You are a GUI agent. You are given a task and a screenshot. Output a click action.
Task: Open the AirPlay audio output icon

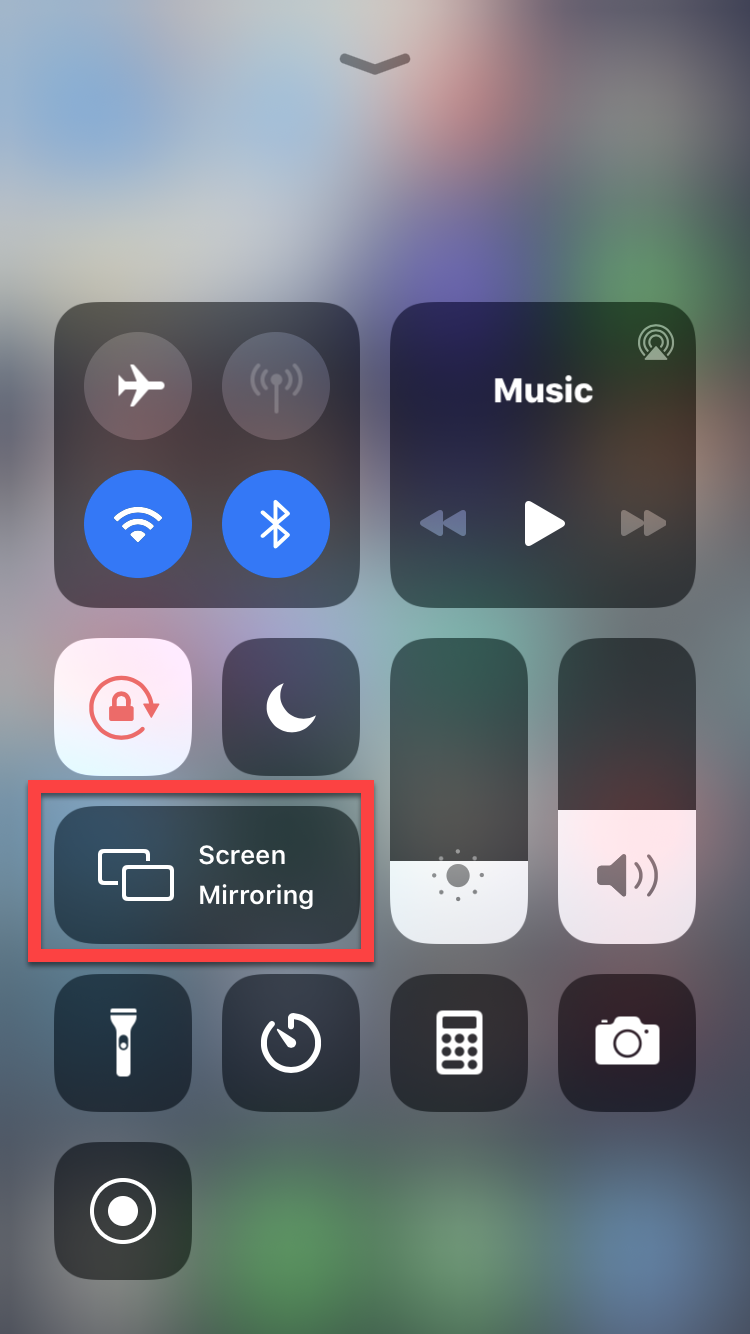pyautogui.click(x=655, y=343)
